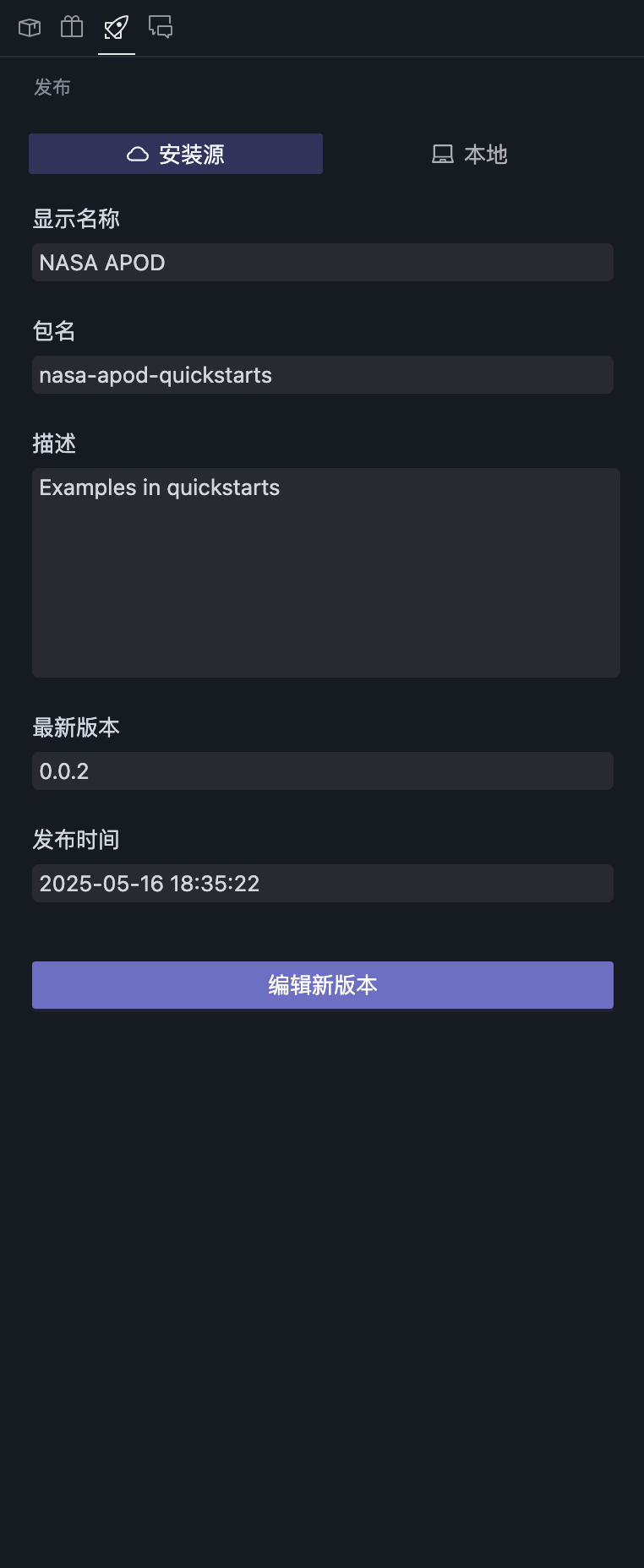Image resolution: width=644 pixels, height=1568 pixels.
Task: Tap the 显示名称 field with NASA APOD
Action: click(323, 263)
